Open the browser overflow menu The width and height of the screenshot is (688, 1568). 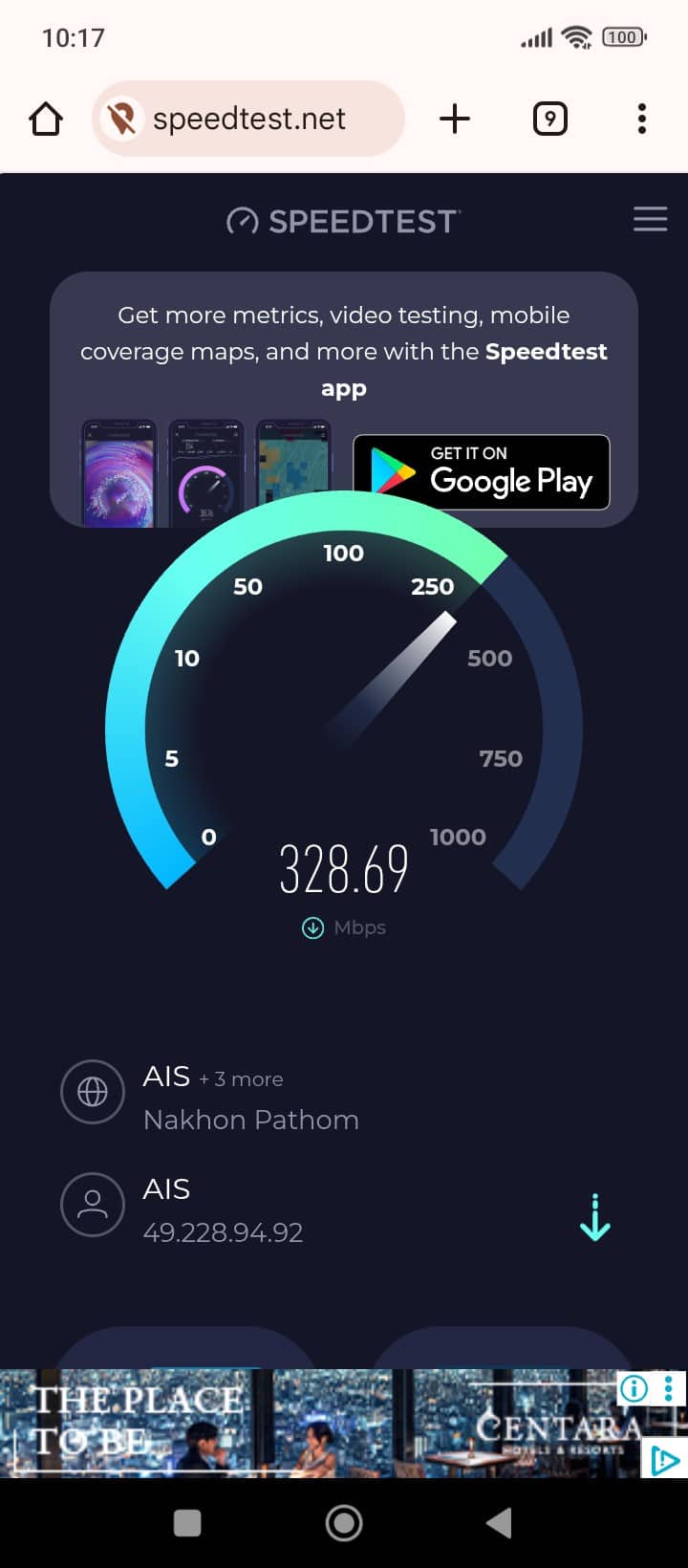click(642, 120)
